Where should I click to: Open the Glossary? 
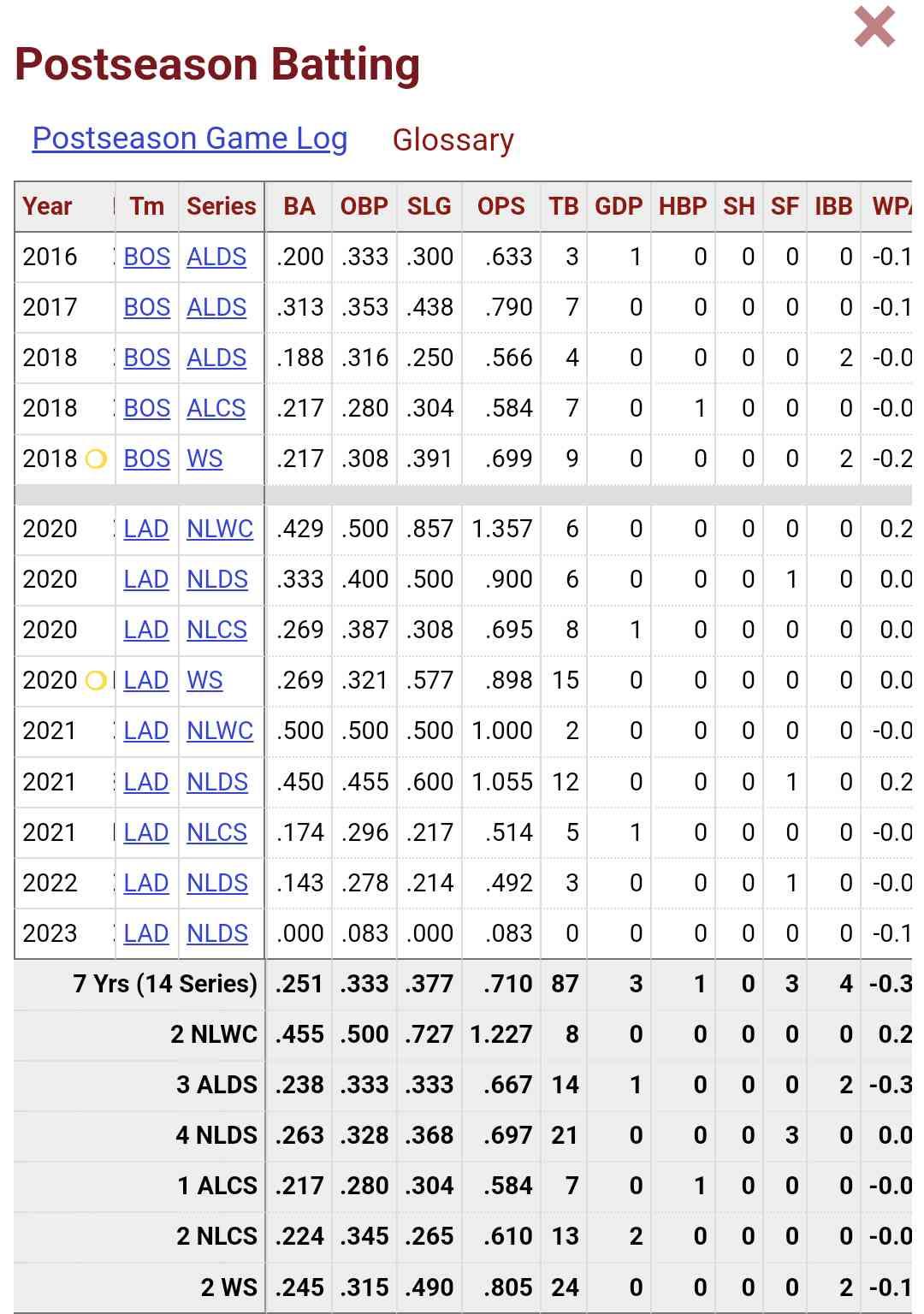[453, 139]
